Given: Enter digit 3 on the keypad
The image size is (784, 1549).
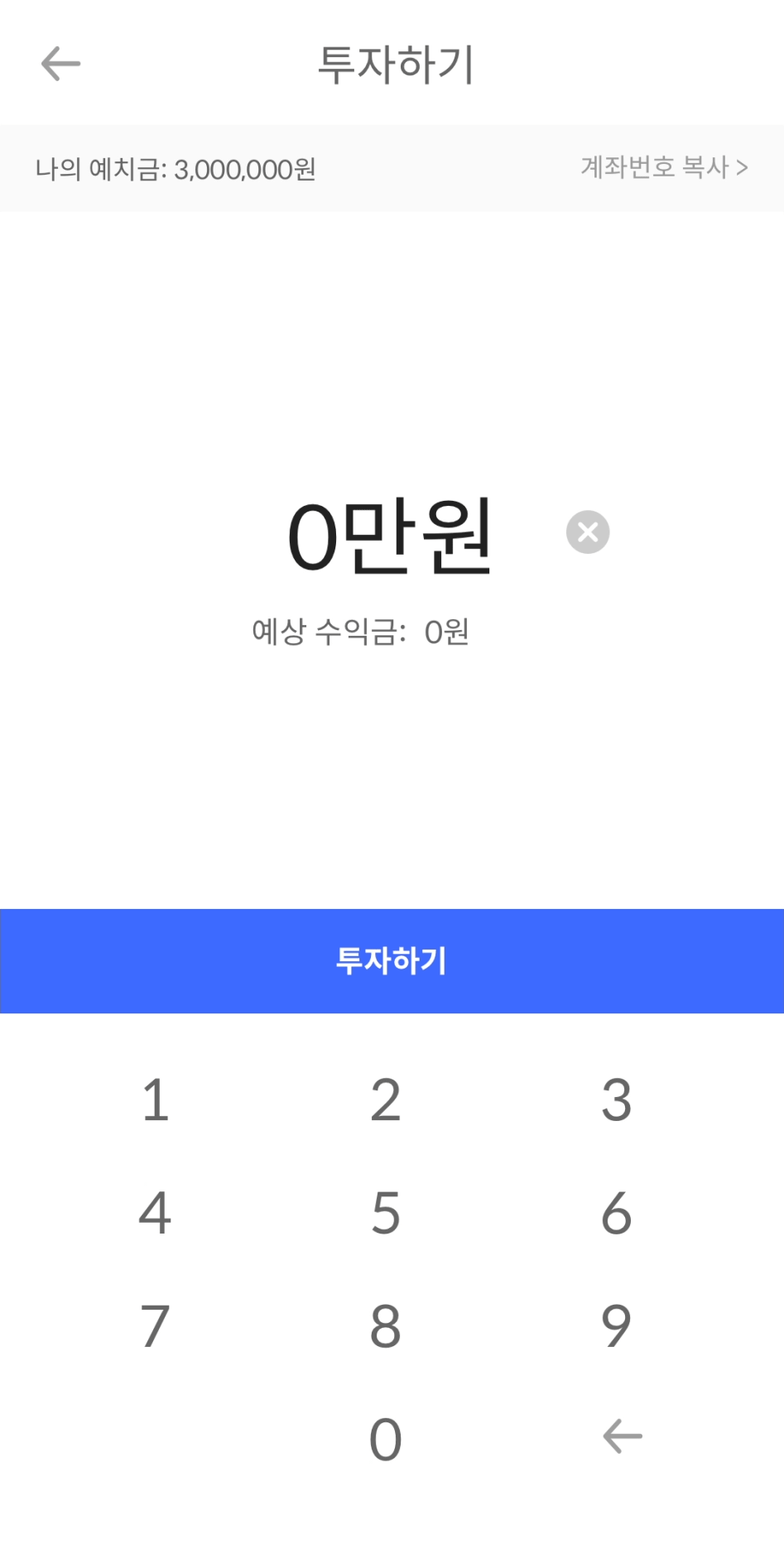Looking at the screenshot, I should [617, 1100].
